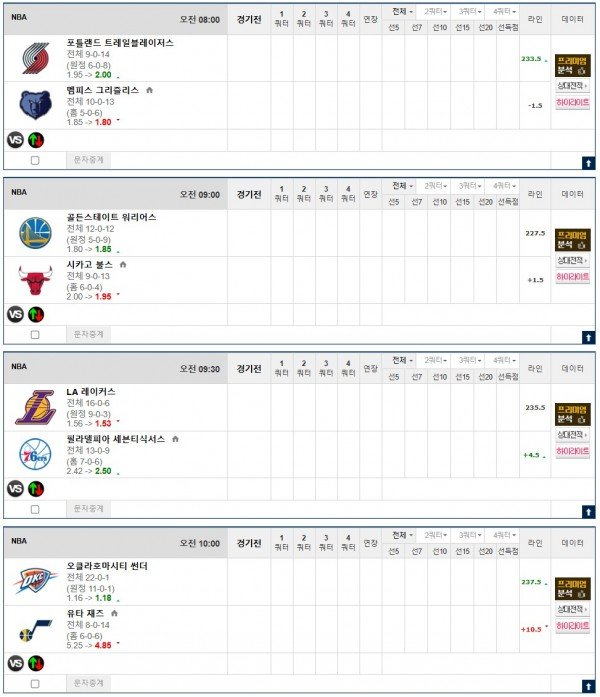This screenshot has width=600, height=697.
Task: Tick the checkbox for the Lakers–76ers game
Action: point(36,508)
